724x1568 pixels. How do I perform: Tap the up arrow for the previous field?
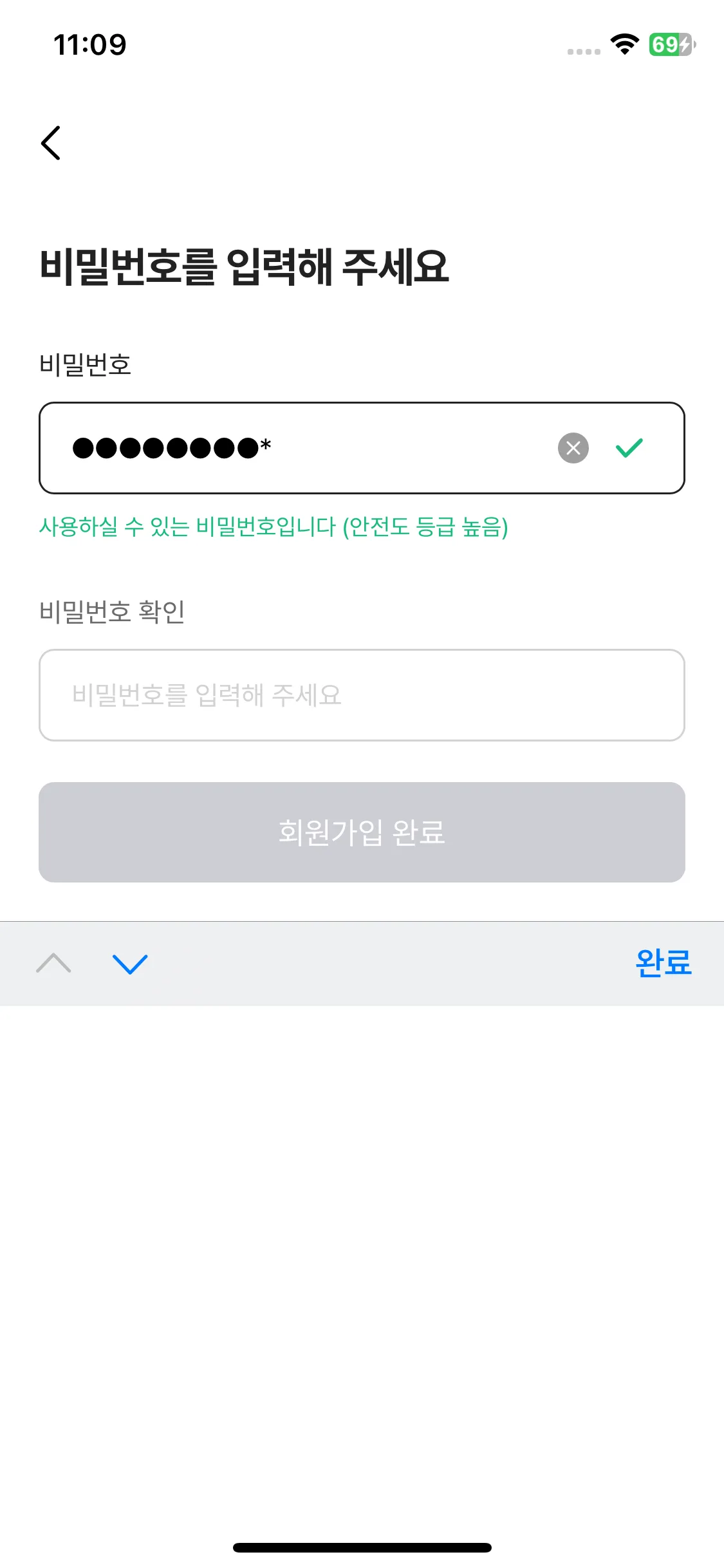pos(54,964)
